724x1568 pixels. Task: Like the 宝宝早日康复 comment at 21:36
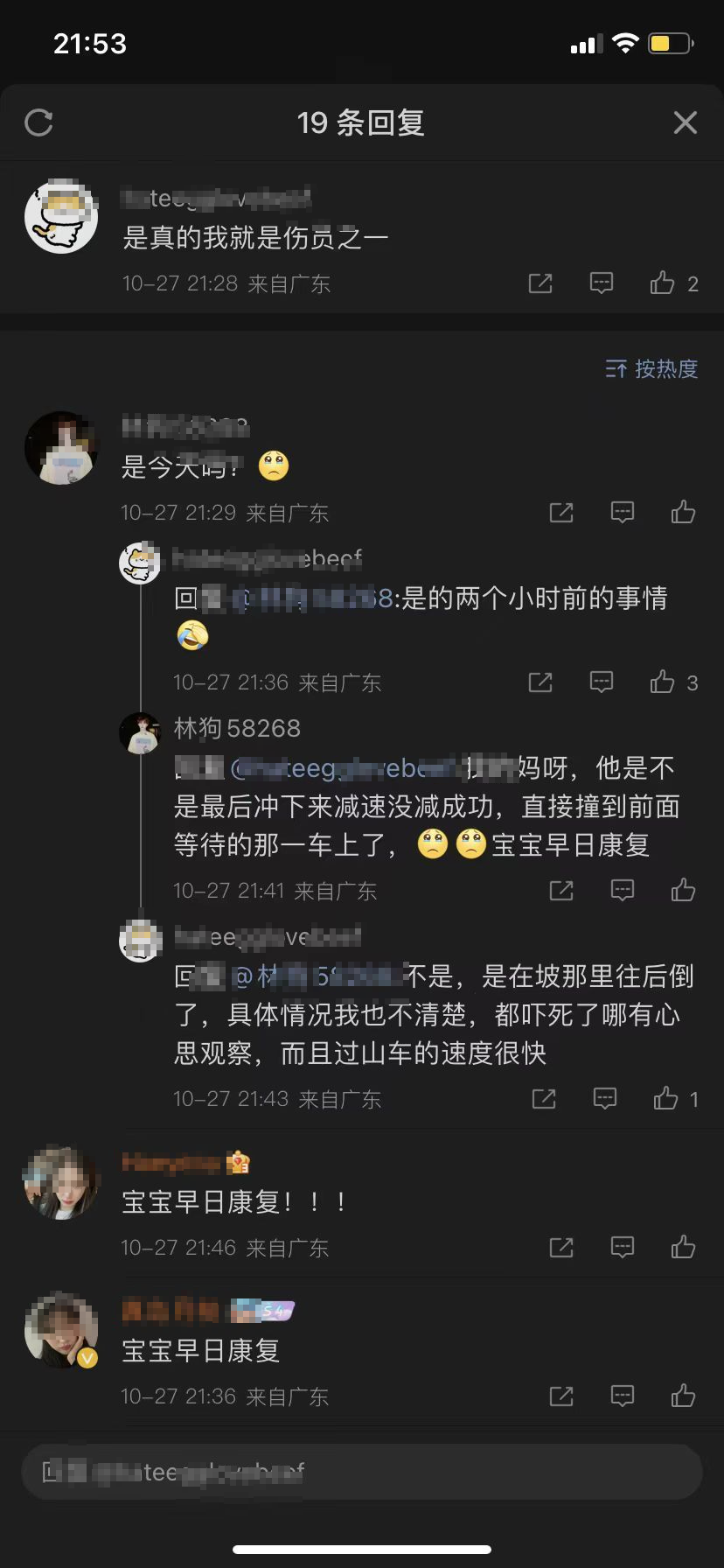[683, 1396]
